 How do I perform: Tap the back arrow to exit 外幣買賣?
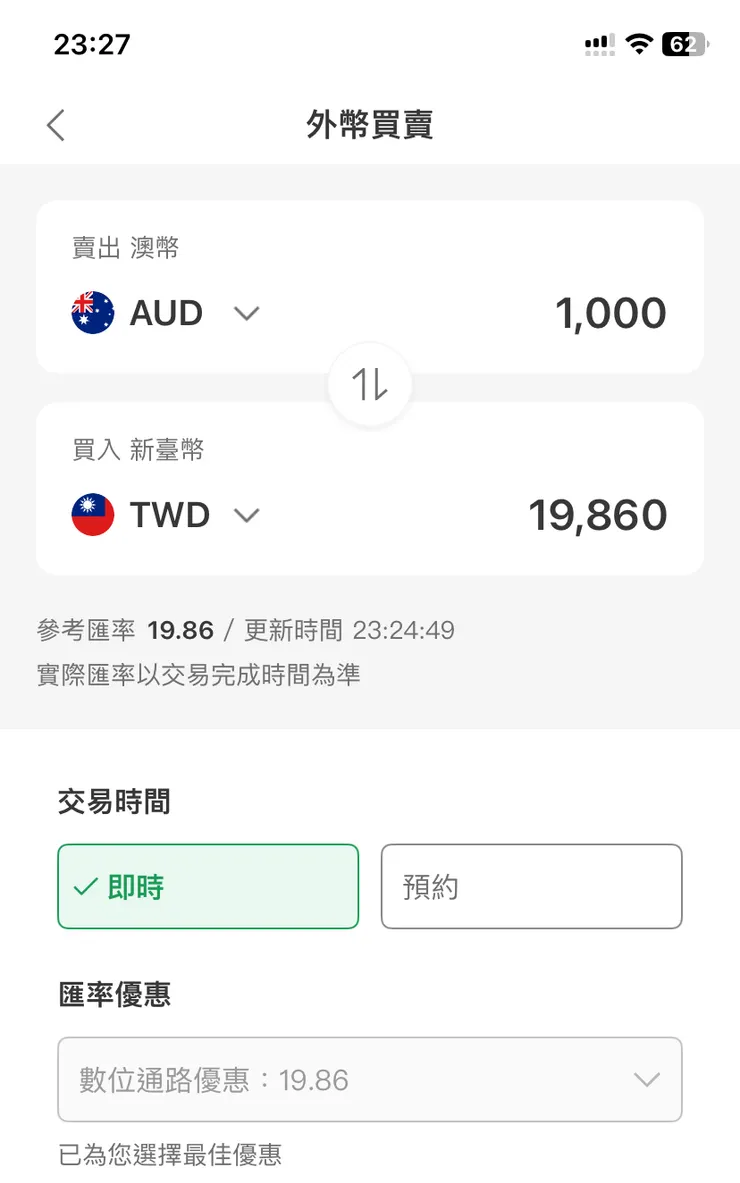(x=55, y=125)
